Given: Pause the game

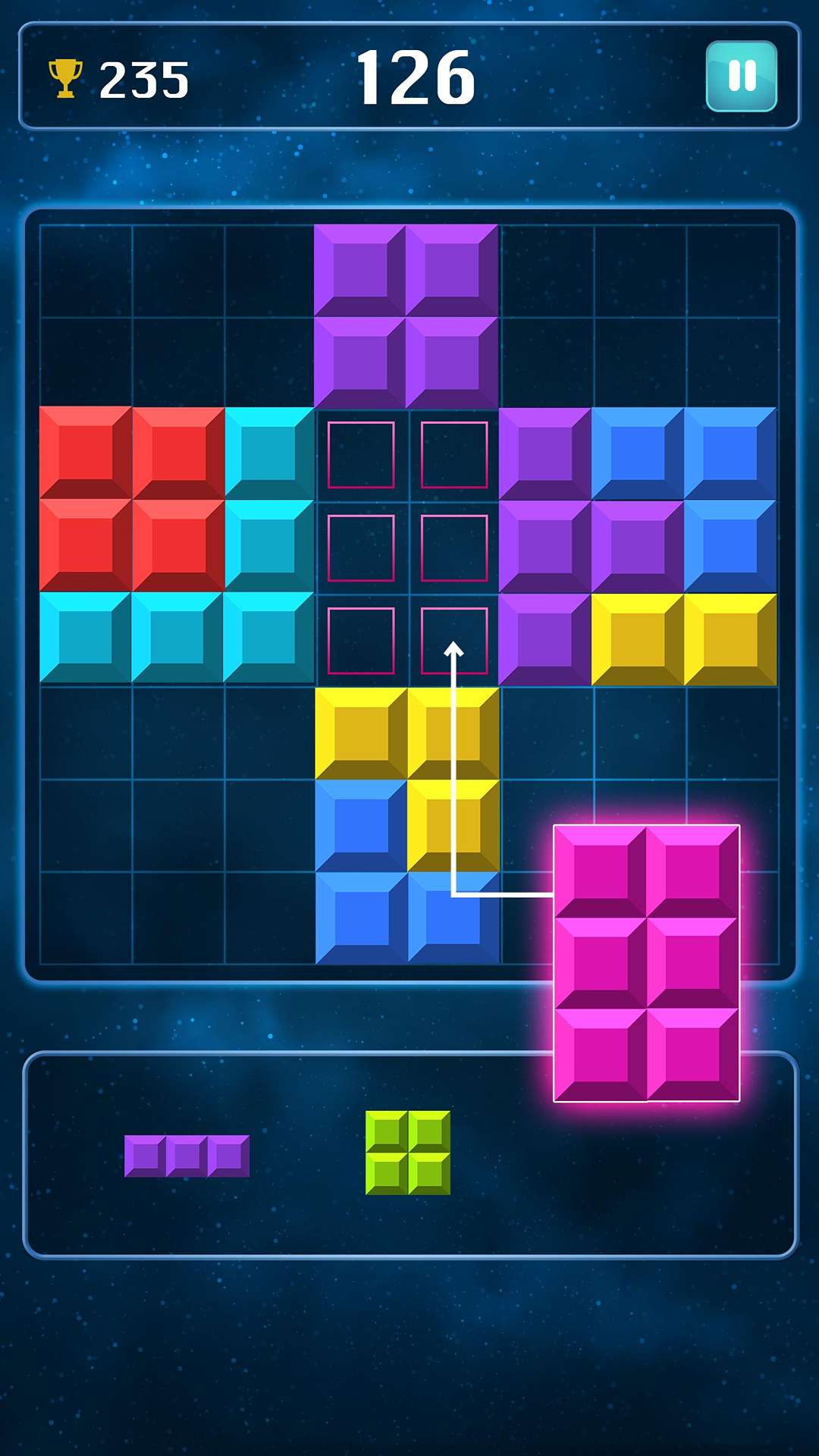Looking at the screenshot, I should pyautogui.click(x=741, y=77).
